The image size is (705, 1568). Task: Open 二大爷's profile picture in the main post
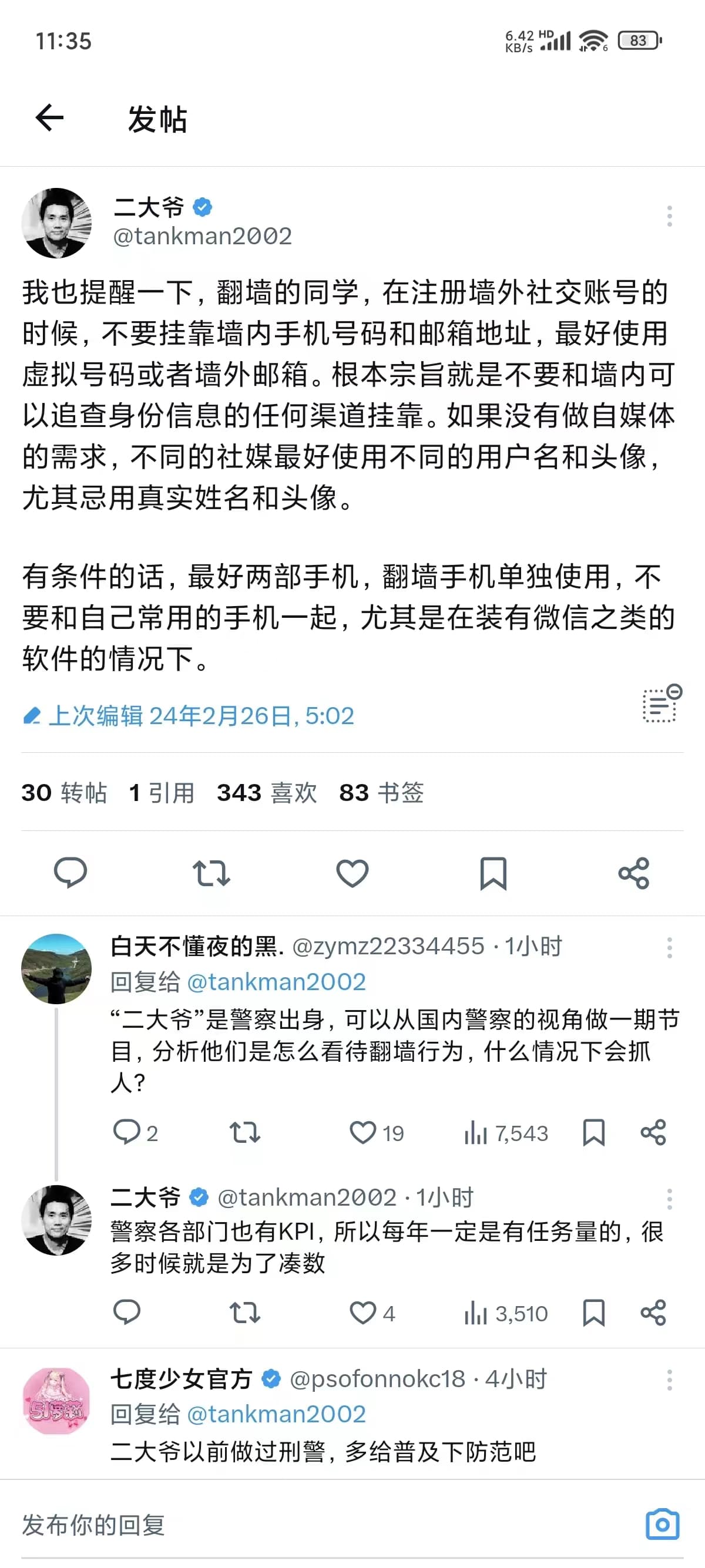pos(56,223)
